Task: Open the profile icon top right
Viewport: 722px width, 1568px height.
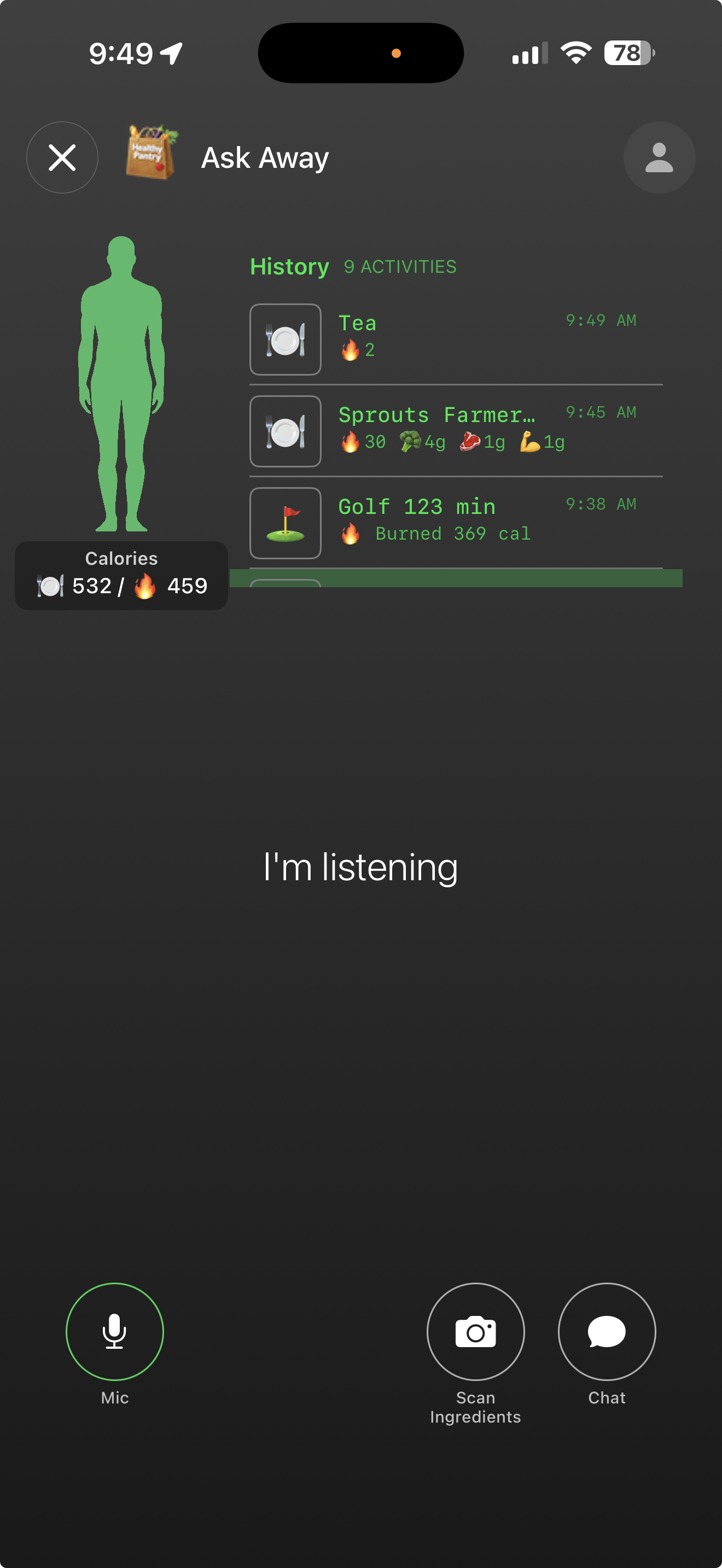Action: 659,157
